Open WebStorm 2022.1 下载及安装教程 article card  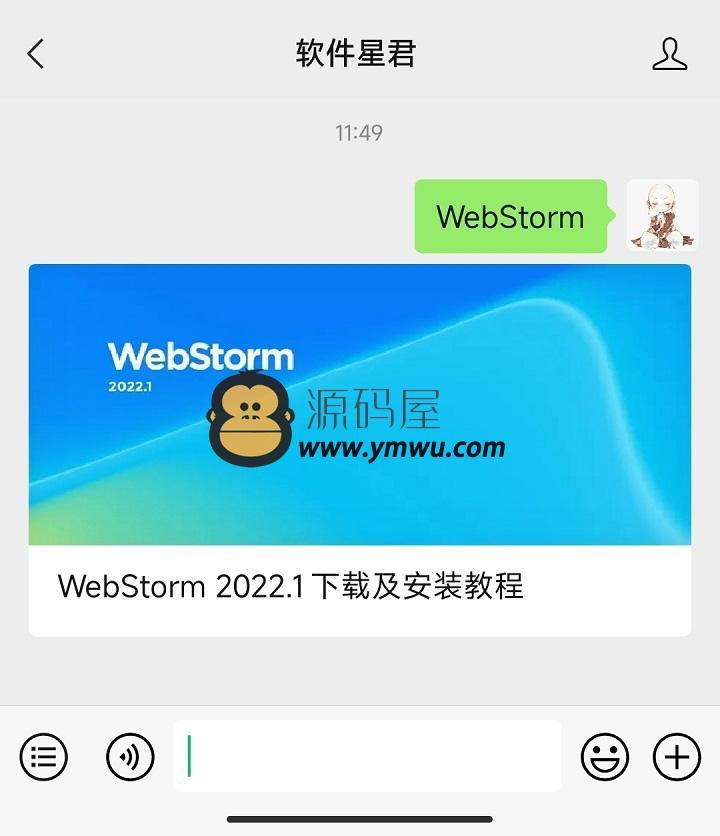[359, 450]
